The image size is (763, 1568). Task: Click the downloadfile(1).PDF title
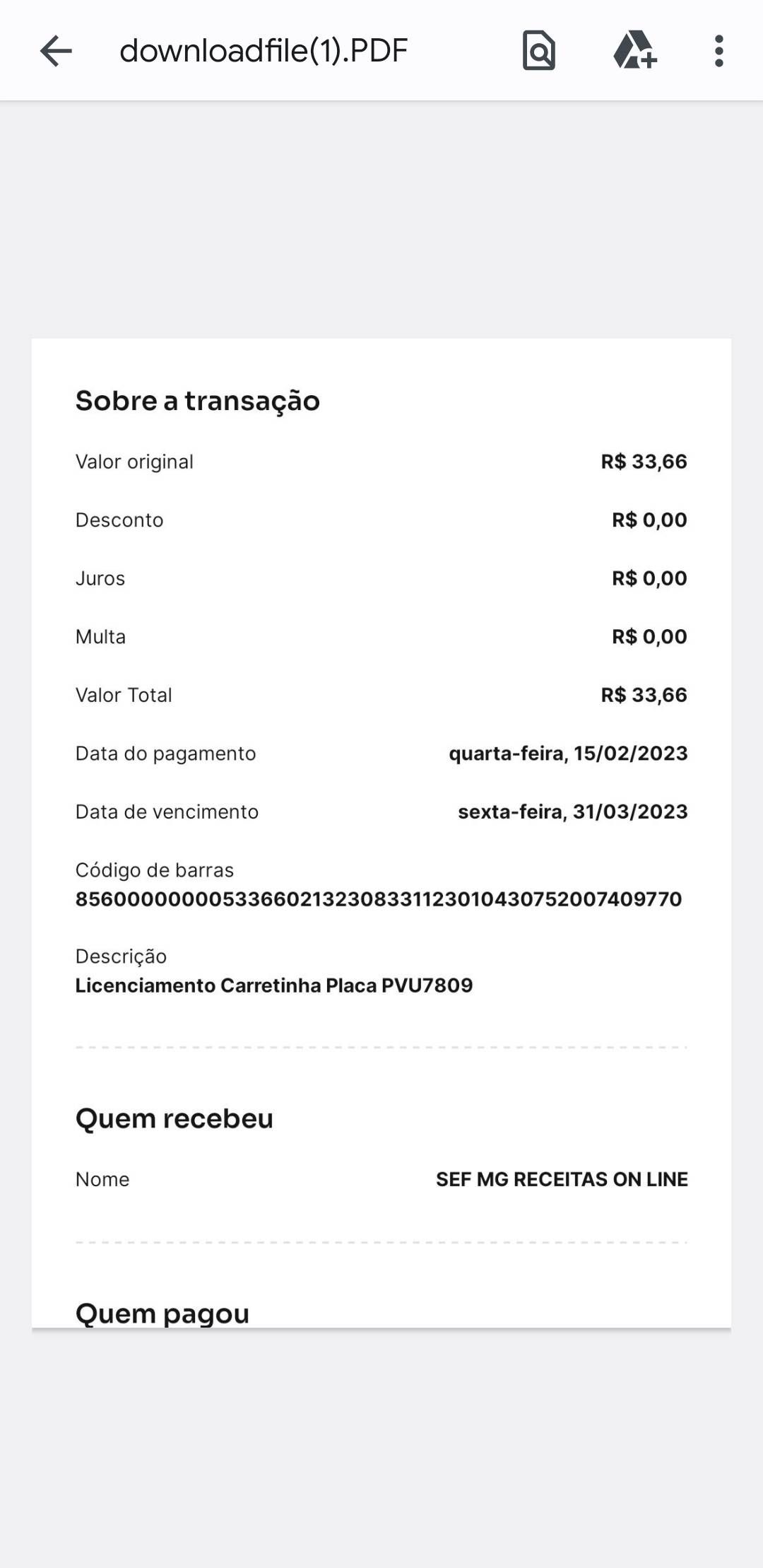263,50
